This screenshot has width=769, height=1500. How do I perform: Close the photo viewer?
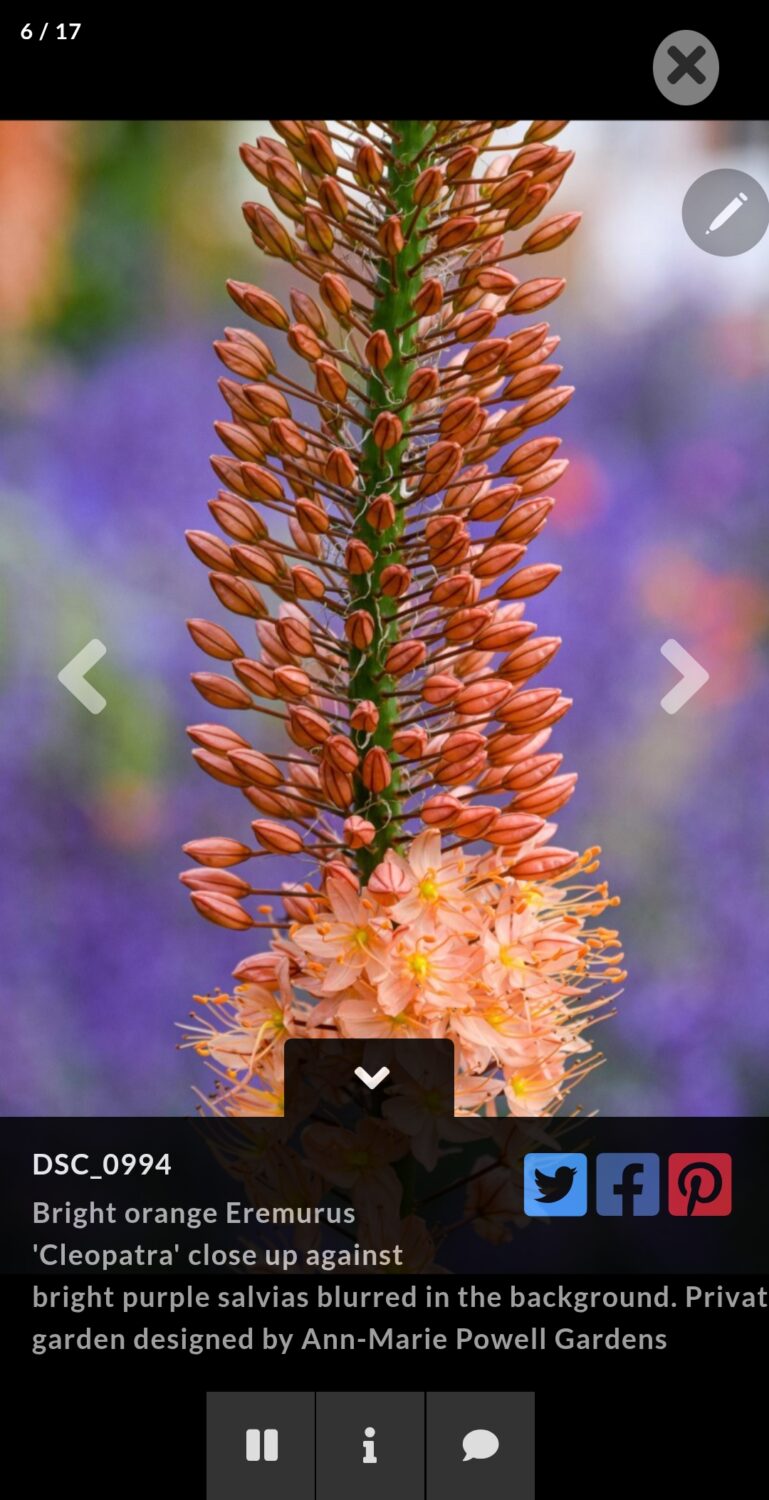click(x=686, y=67)
